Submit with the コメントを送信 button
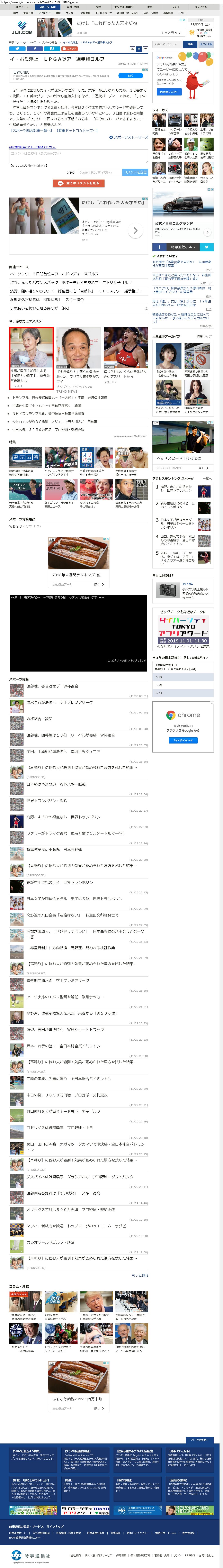 pyautogui.click(x=135, y=172)
